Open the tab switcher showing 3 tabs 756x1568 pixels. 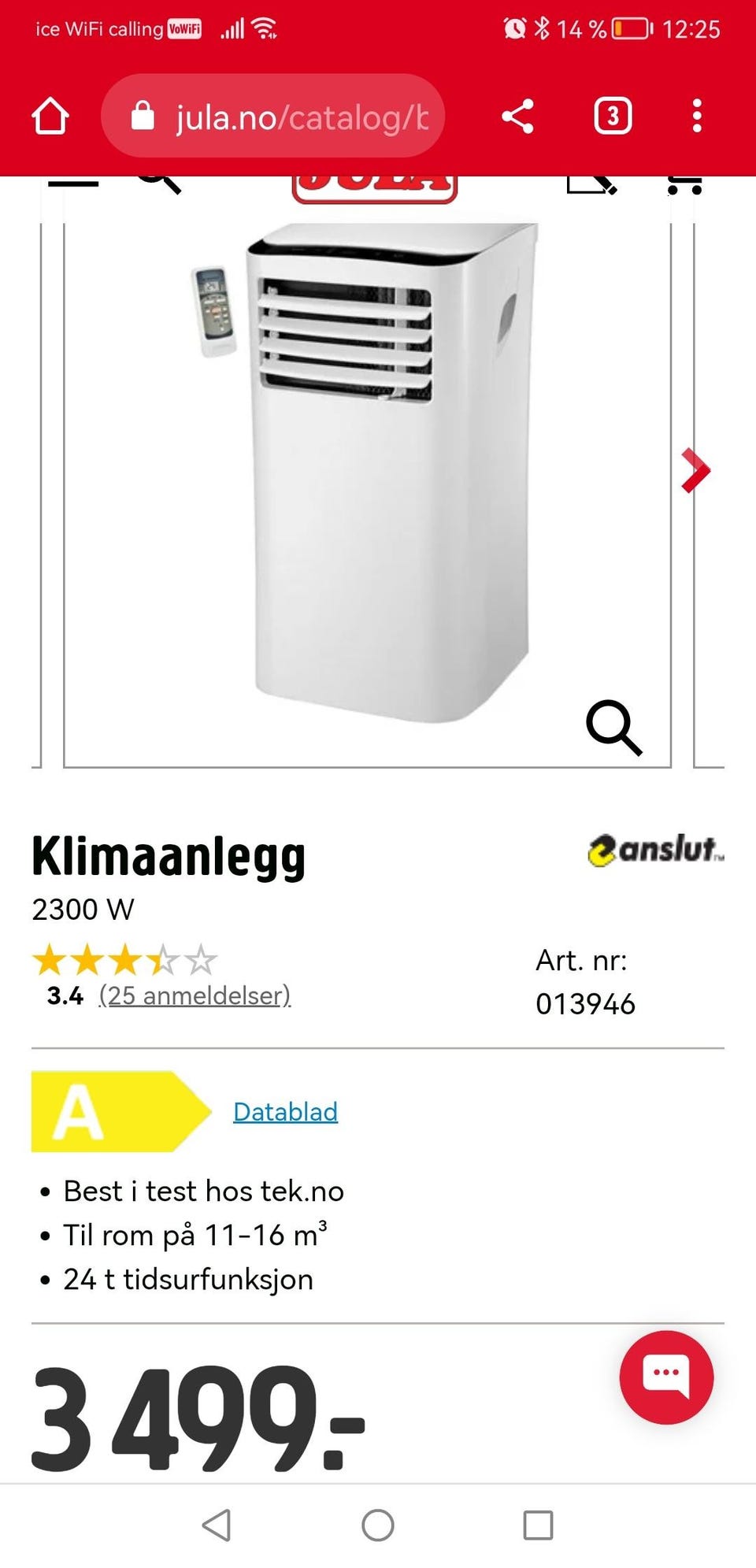click(613, 116)
